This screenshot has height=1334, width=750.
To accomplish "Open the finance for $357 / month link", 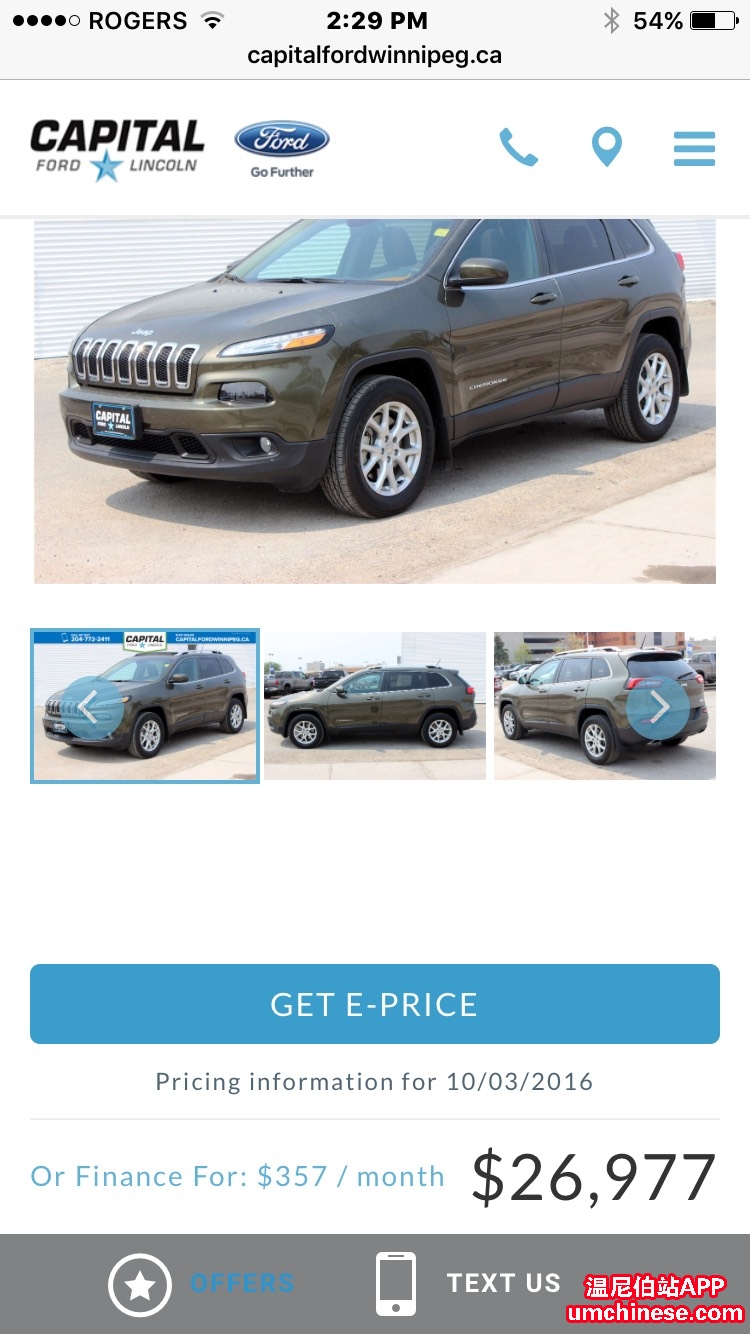I will (237, 1176).
